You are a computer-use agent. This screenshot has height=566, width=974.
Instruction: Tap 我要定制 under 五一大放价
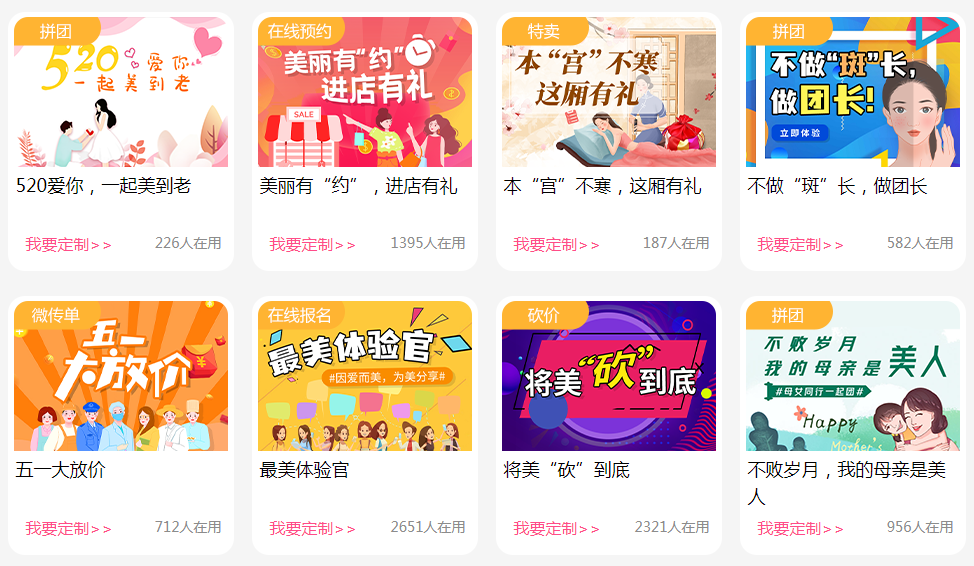pyautogui.click(x=68, y=528)
